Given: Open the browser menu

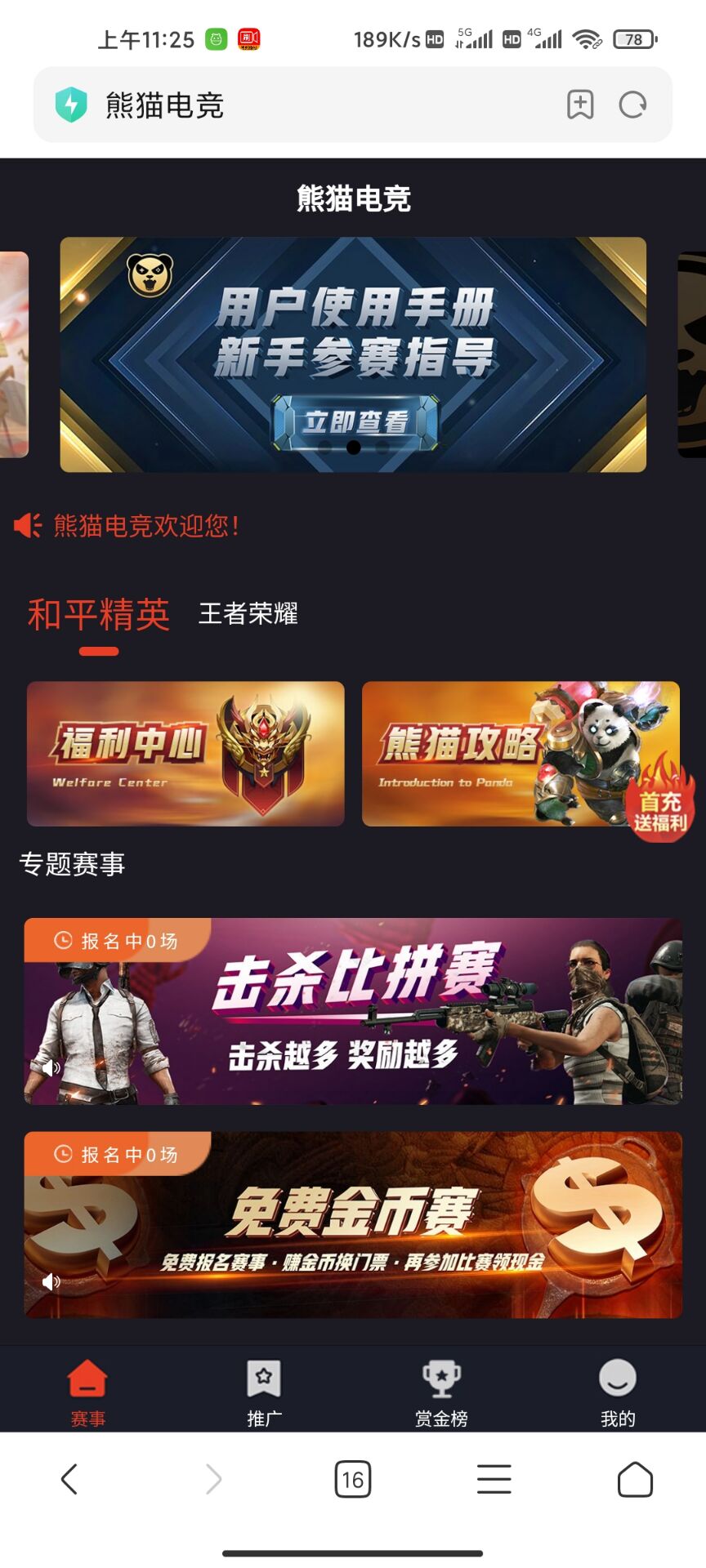Looking at the screenshot, I should pos(494,1479).
